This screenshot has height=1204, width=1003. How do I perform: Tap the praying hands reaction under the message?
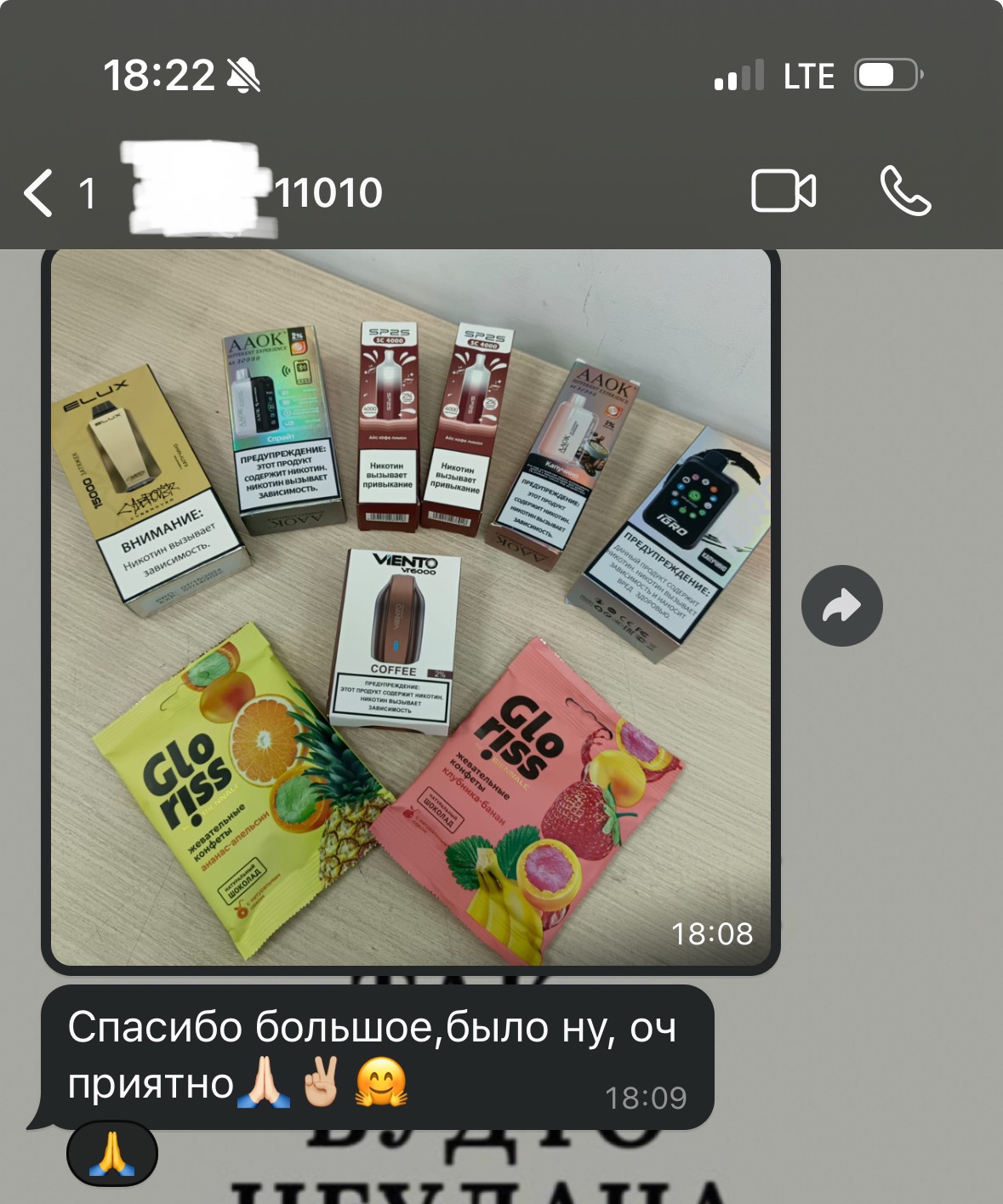pyautogui.click(x=112, y=1154)
